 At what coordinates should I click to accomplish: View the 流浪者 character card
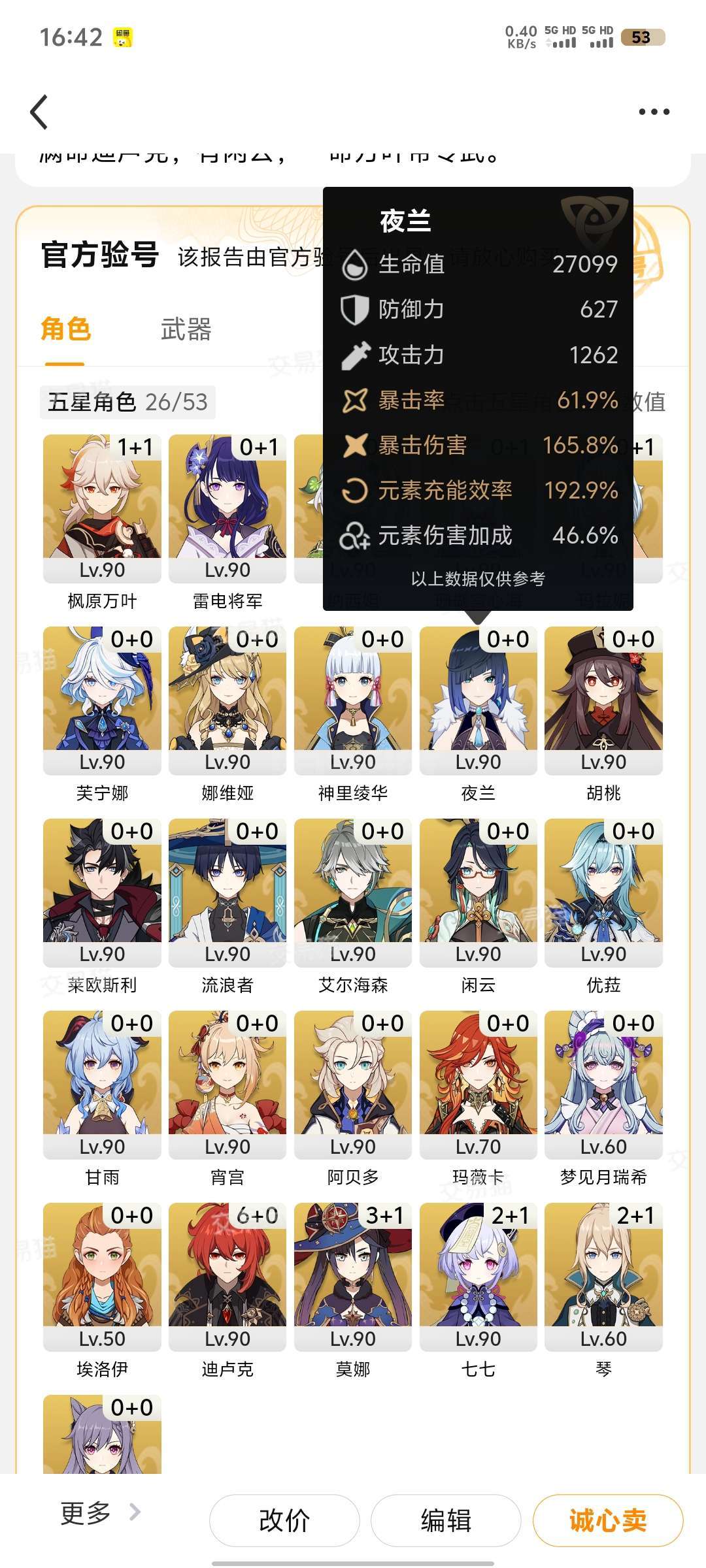click(227, 891)
